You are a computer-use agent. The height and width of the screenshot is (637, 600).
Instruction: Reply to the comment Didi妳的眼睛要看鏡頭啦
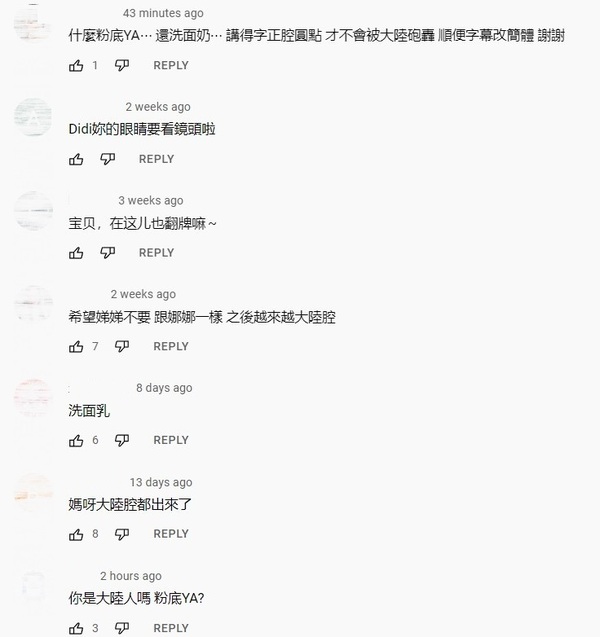156,160
